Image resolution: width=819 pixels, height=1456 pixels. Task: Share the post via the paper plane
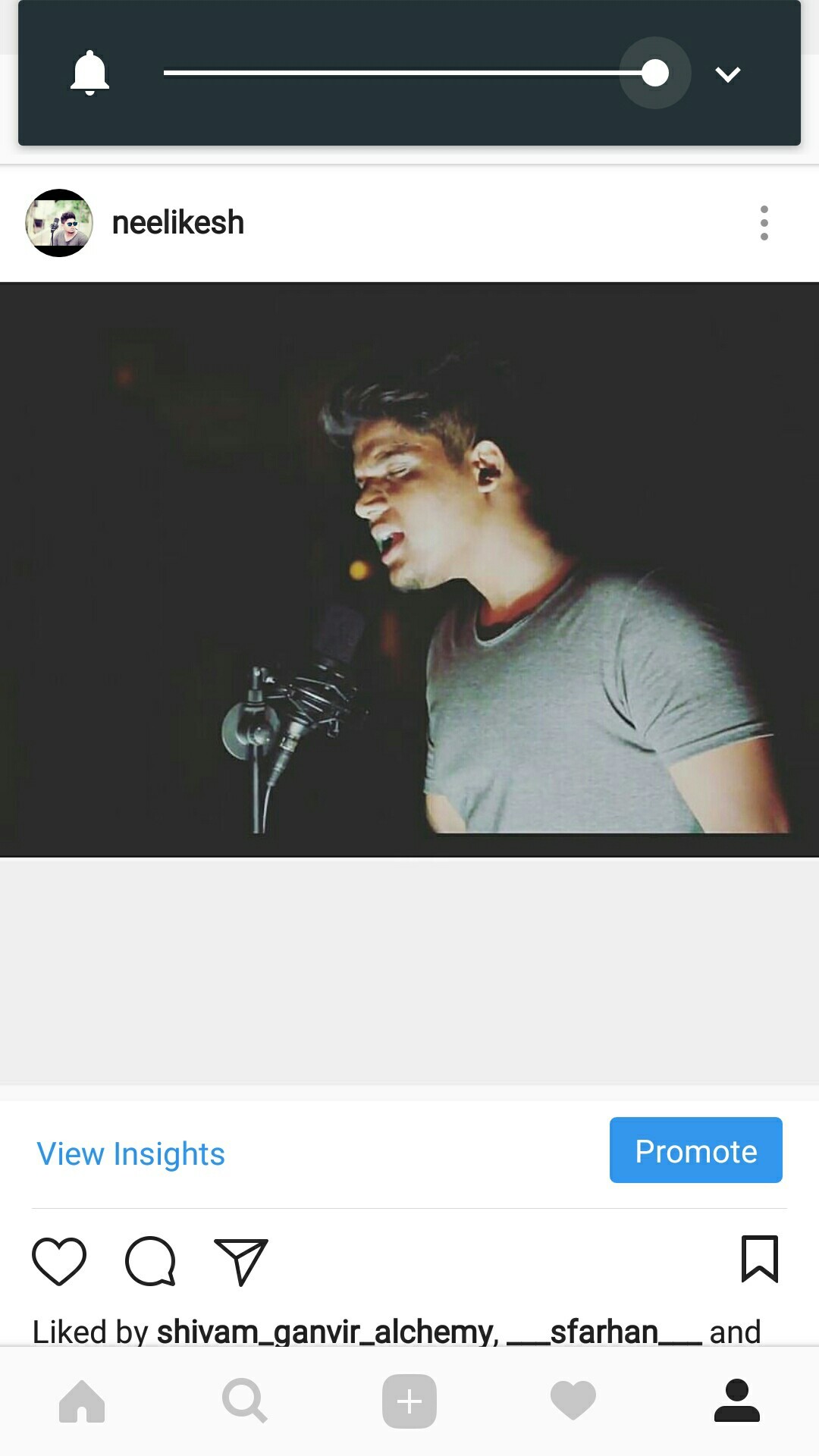point(241,1260)
